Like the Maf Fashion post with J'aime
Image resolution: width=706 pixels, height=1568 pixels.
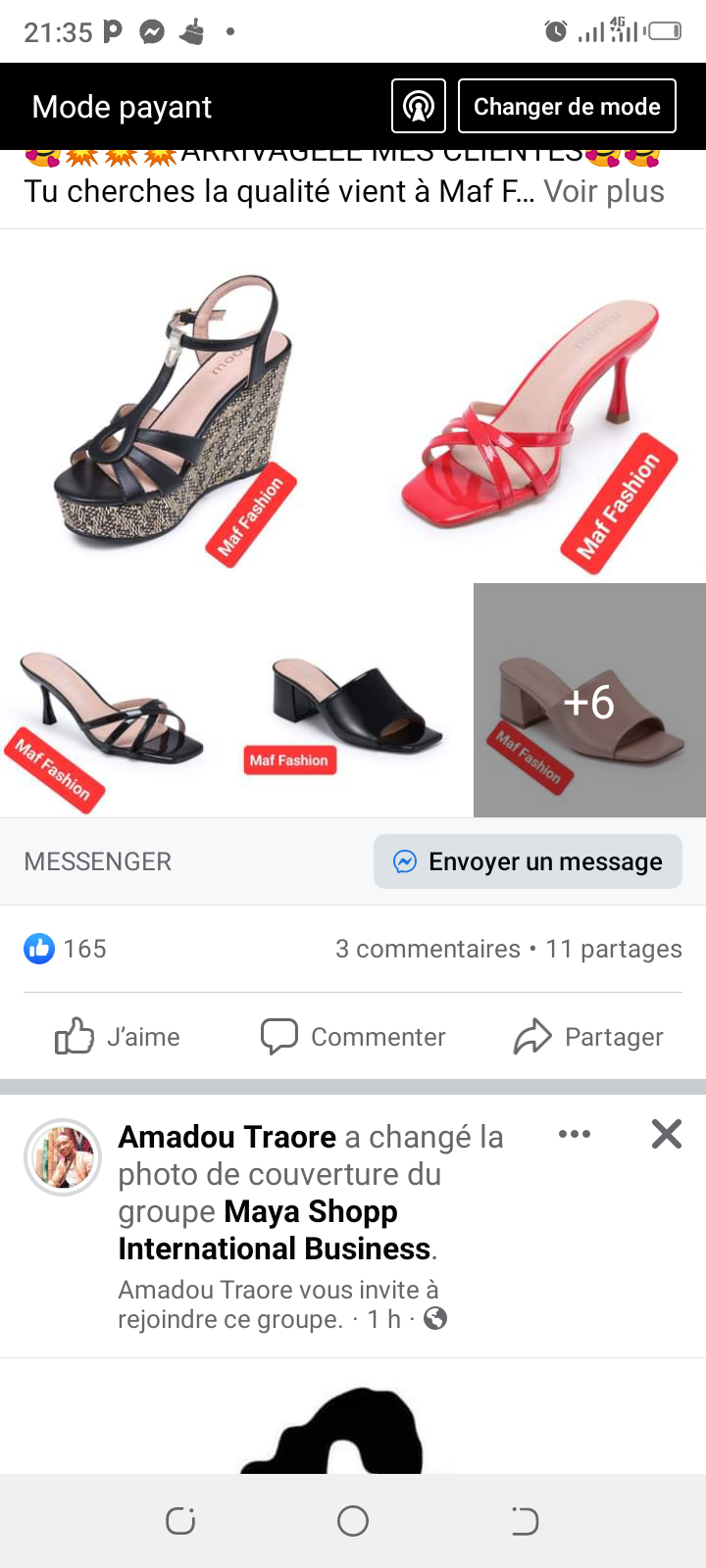(118, 1037)
